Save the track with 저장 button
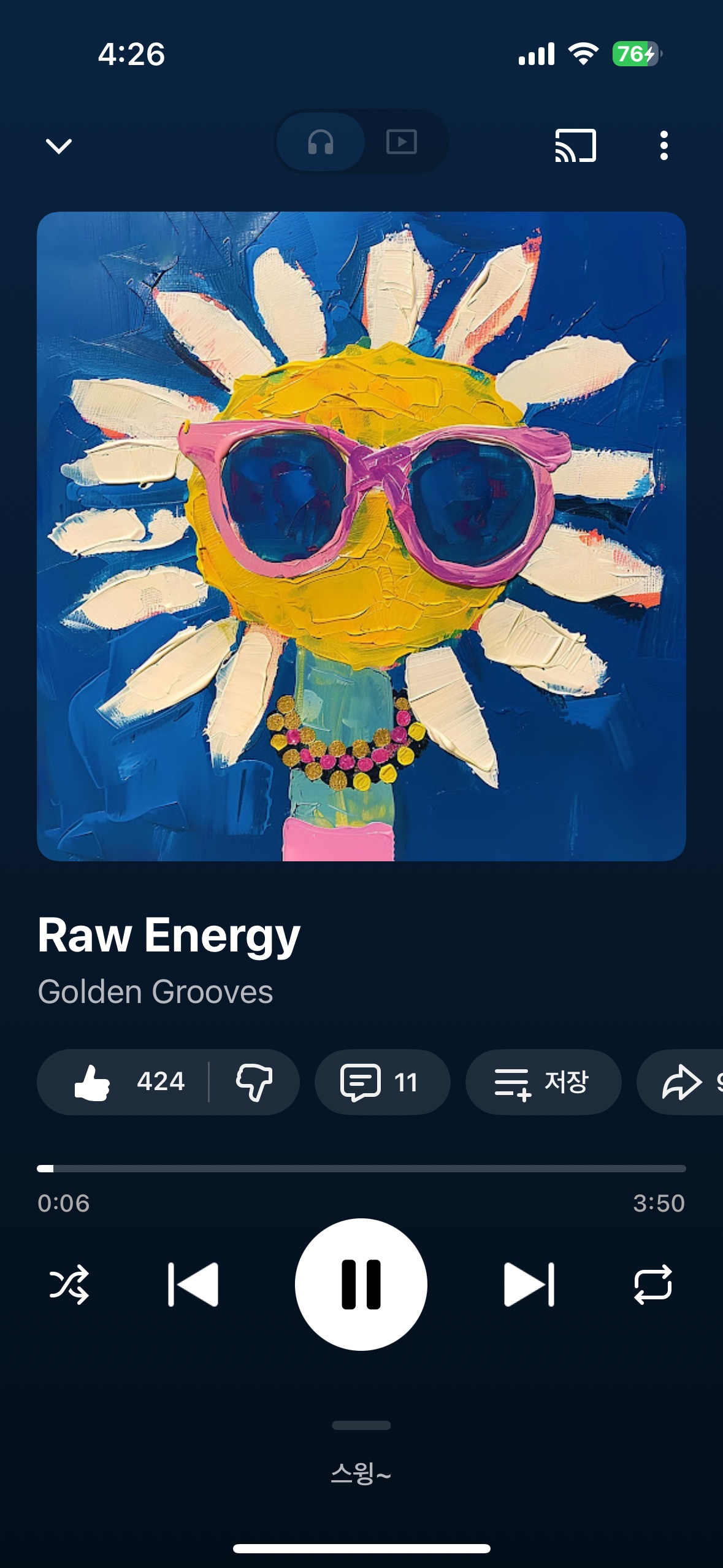 tap(543, 1082)
